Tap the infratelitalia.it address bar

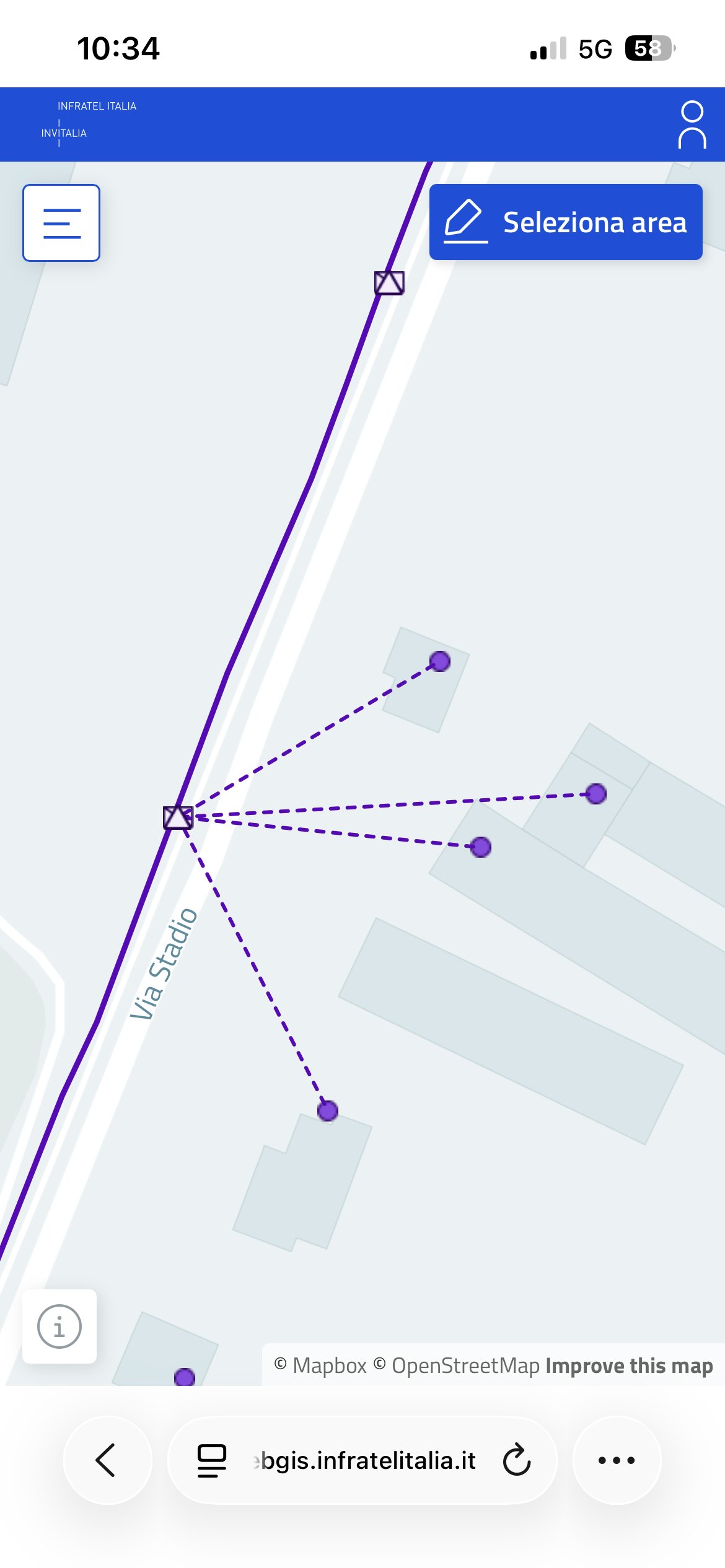[x=367, y=1460]
